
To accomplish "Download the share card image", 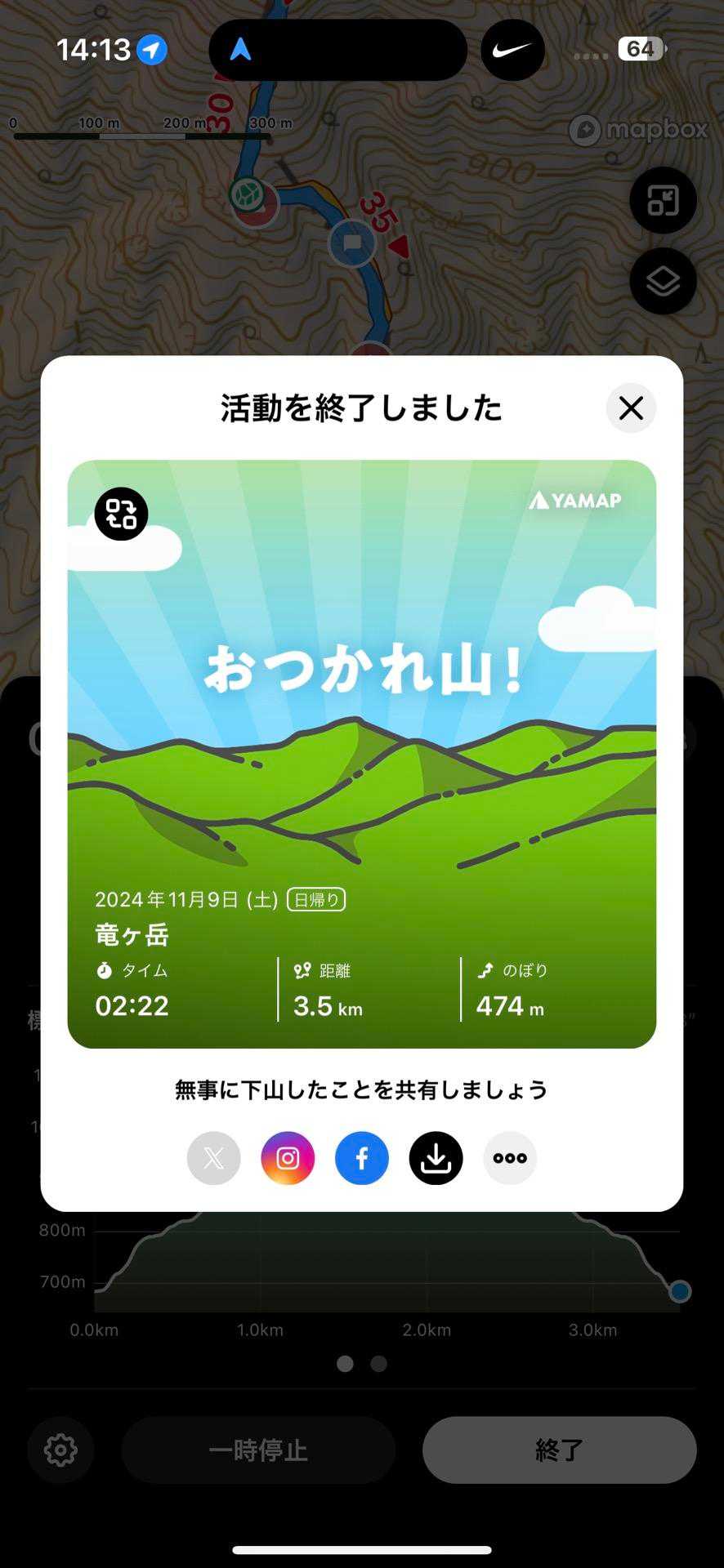I will (x=436, y=1158).
